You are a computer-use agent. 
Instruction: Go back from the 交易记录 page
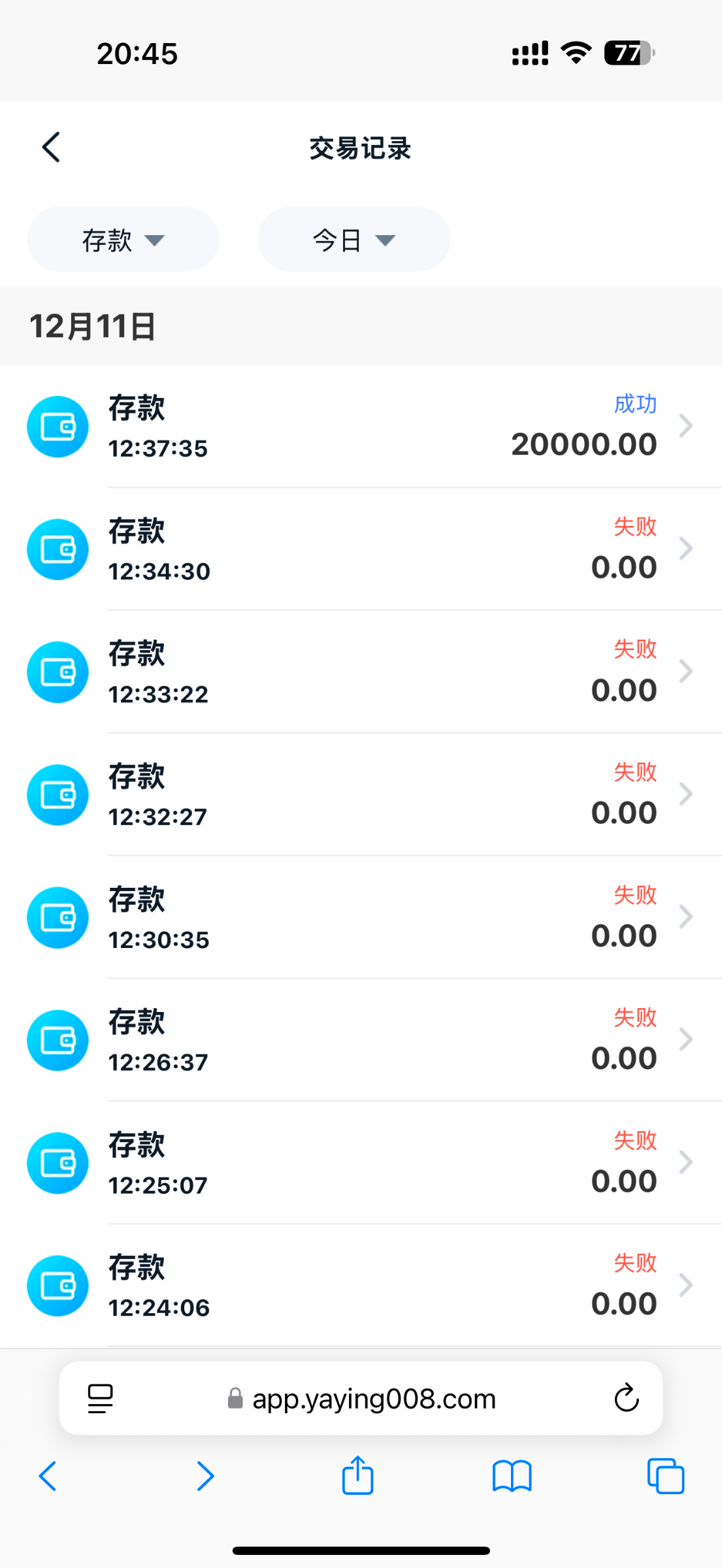51,147
